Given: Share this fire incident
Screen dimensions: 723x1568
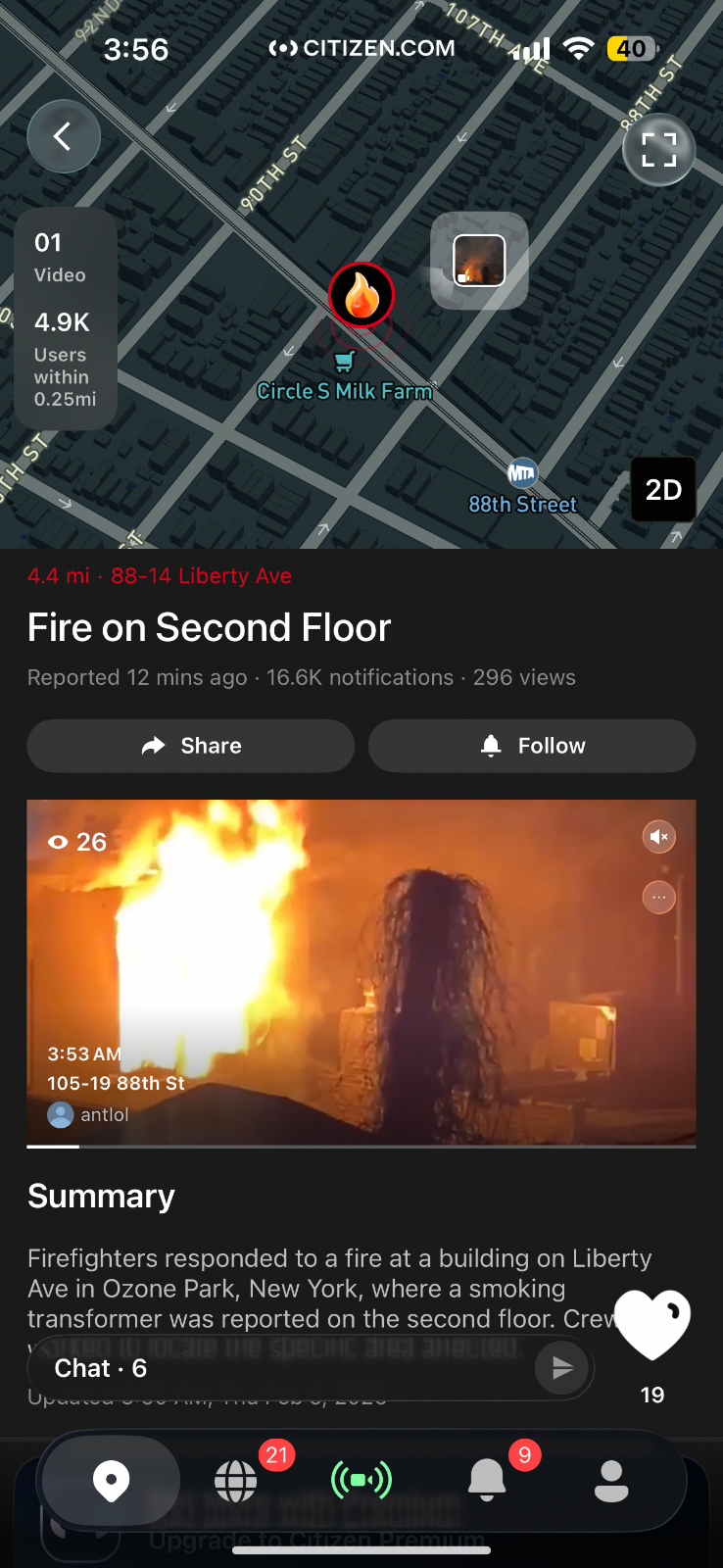Looking at the screenshot, I should pos(191,746).
